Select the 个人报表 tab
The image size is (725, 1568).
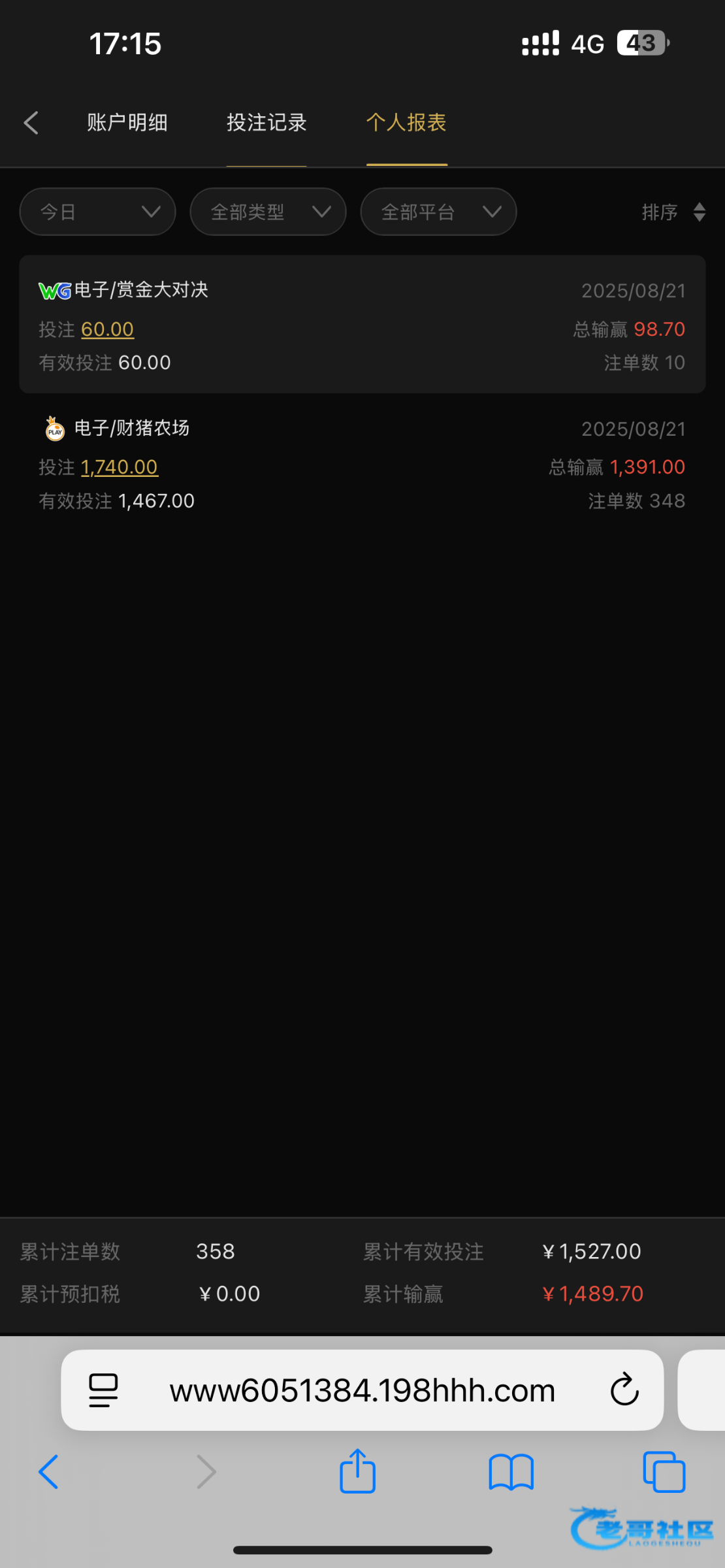click(x=406, y=123)
